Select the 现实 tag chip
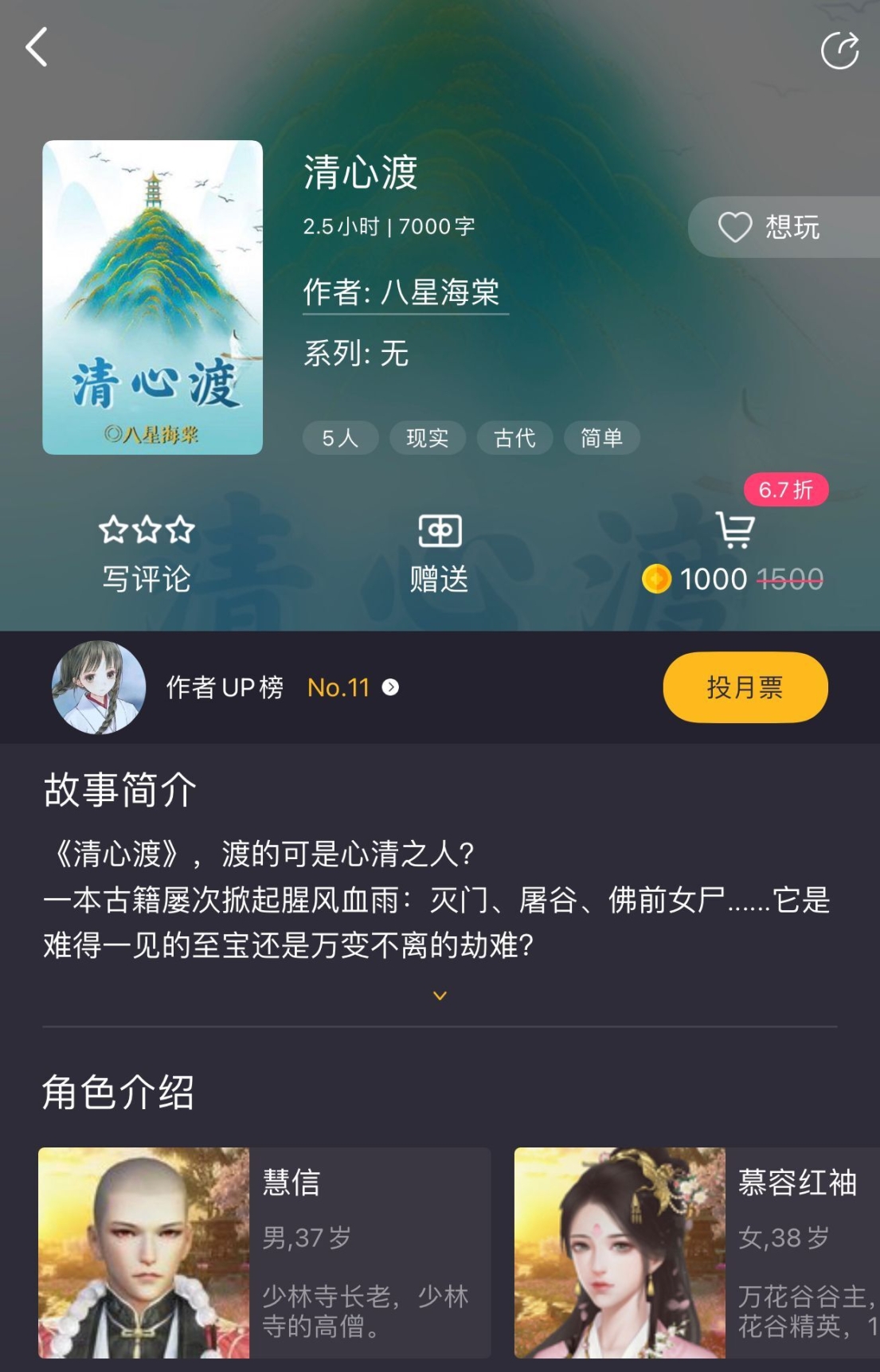 tap(427, 438)
